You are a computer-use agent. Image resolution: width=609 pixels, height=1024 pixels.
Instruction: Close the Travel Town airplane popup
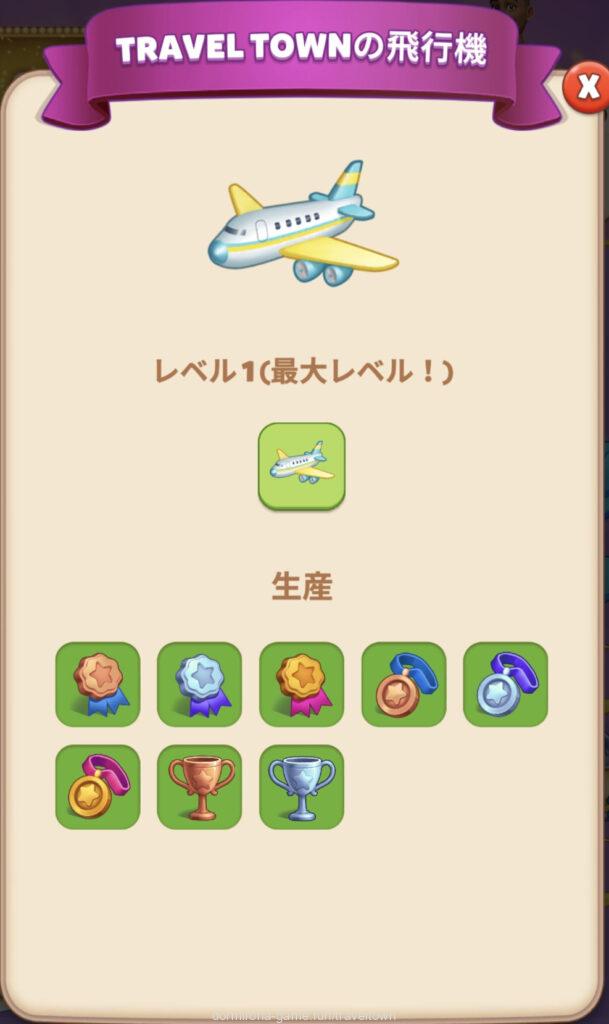[586, 87]
